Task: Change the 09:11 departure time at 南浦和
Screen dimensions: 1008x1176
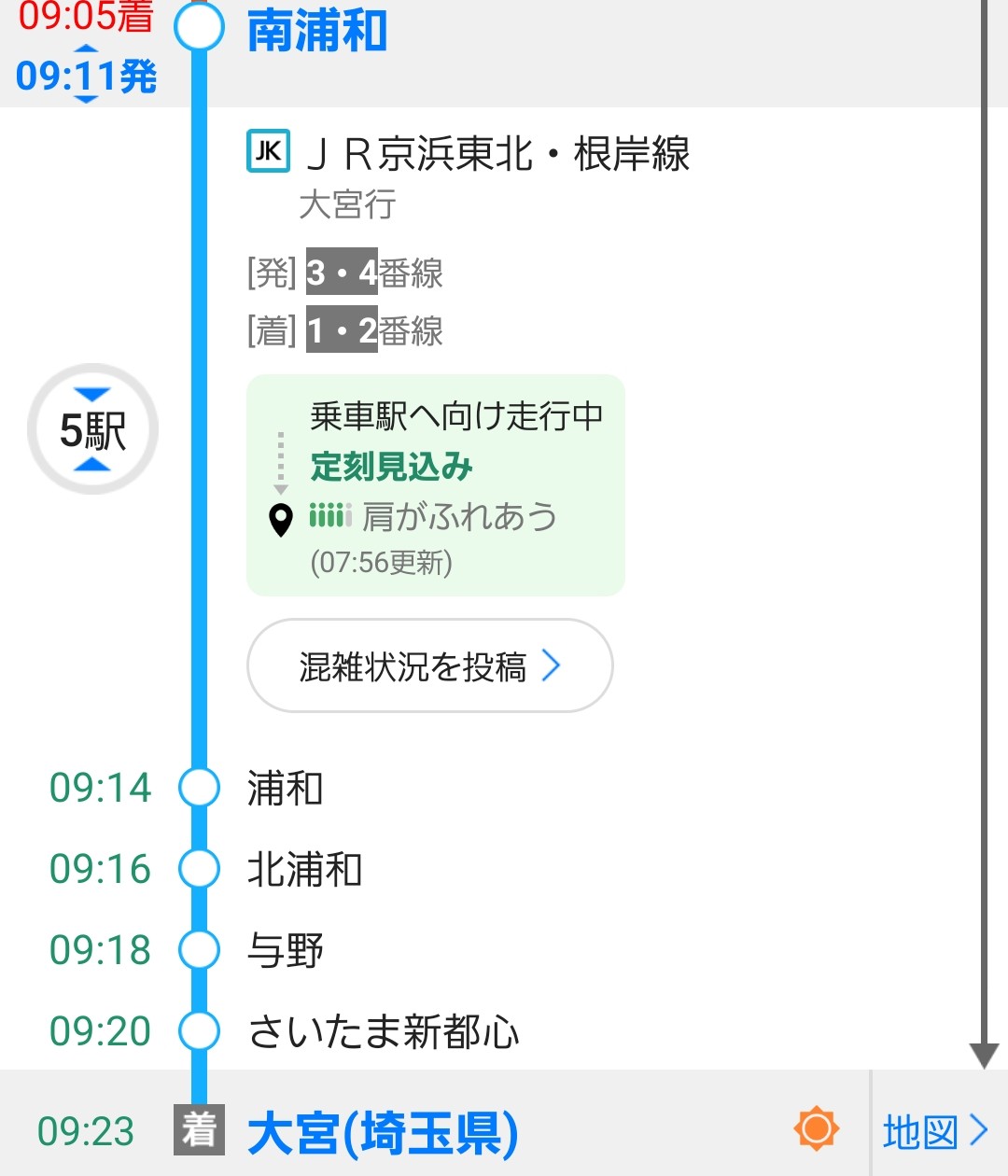Action: pyautogui.click(x=86, y=75)
